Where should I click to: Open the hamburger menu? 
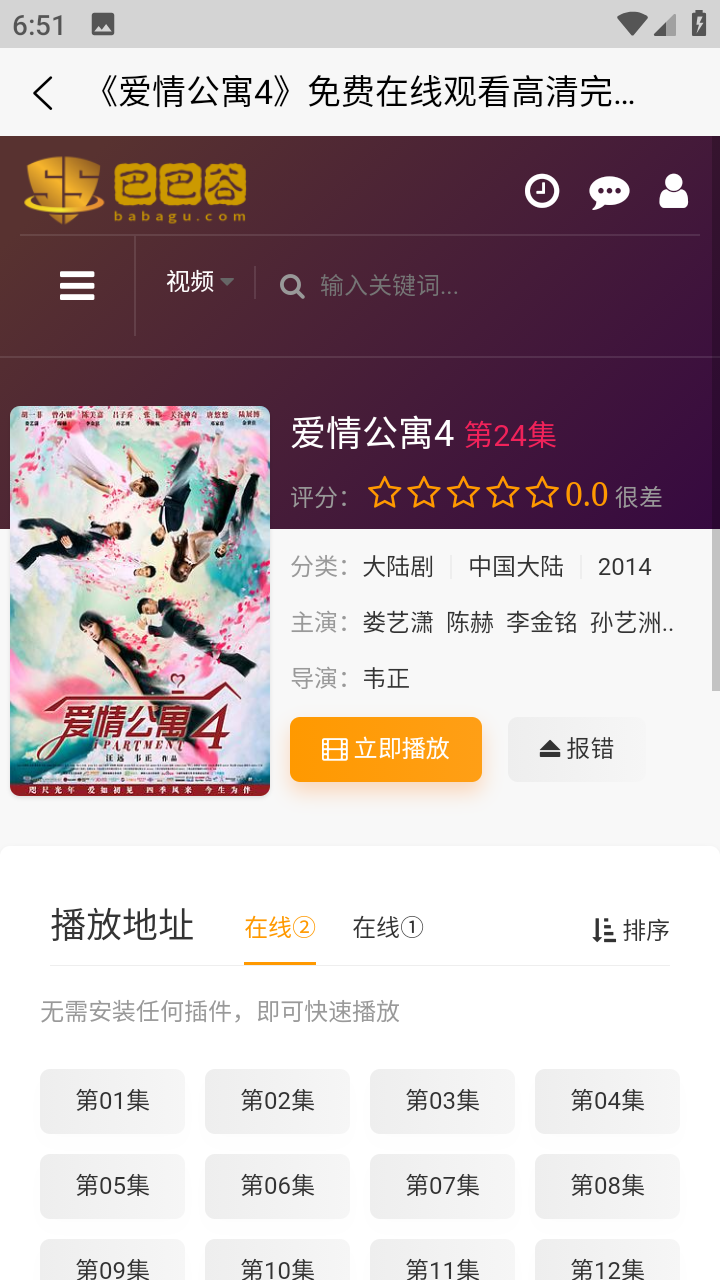coord(77,286)
